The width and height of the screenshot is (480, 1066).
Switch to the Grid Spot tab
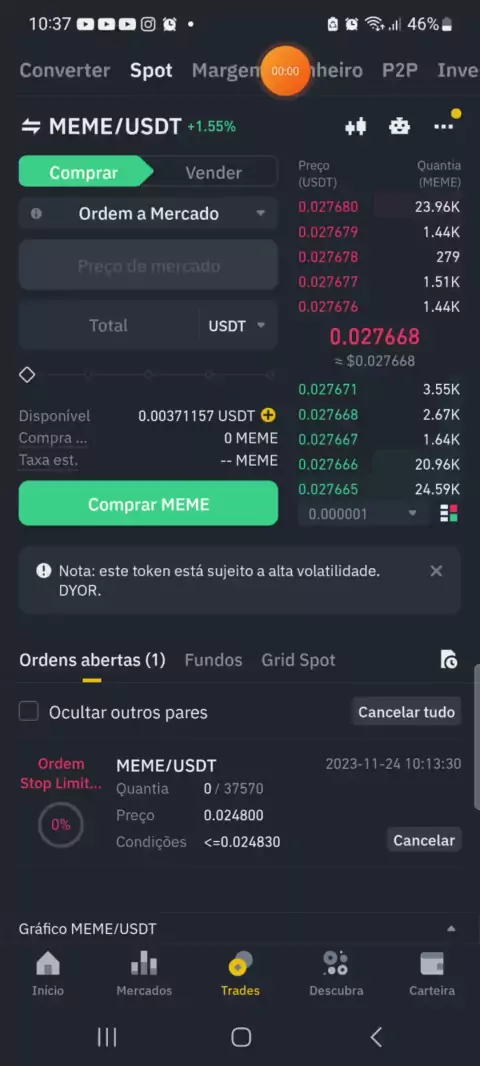[298, 660]
